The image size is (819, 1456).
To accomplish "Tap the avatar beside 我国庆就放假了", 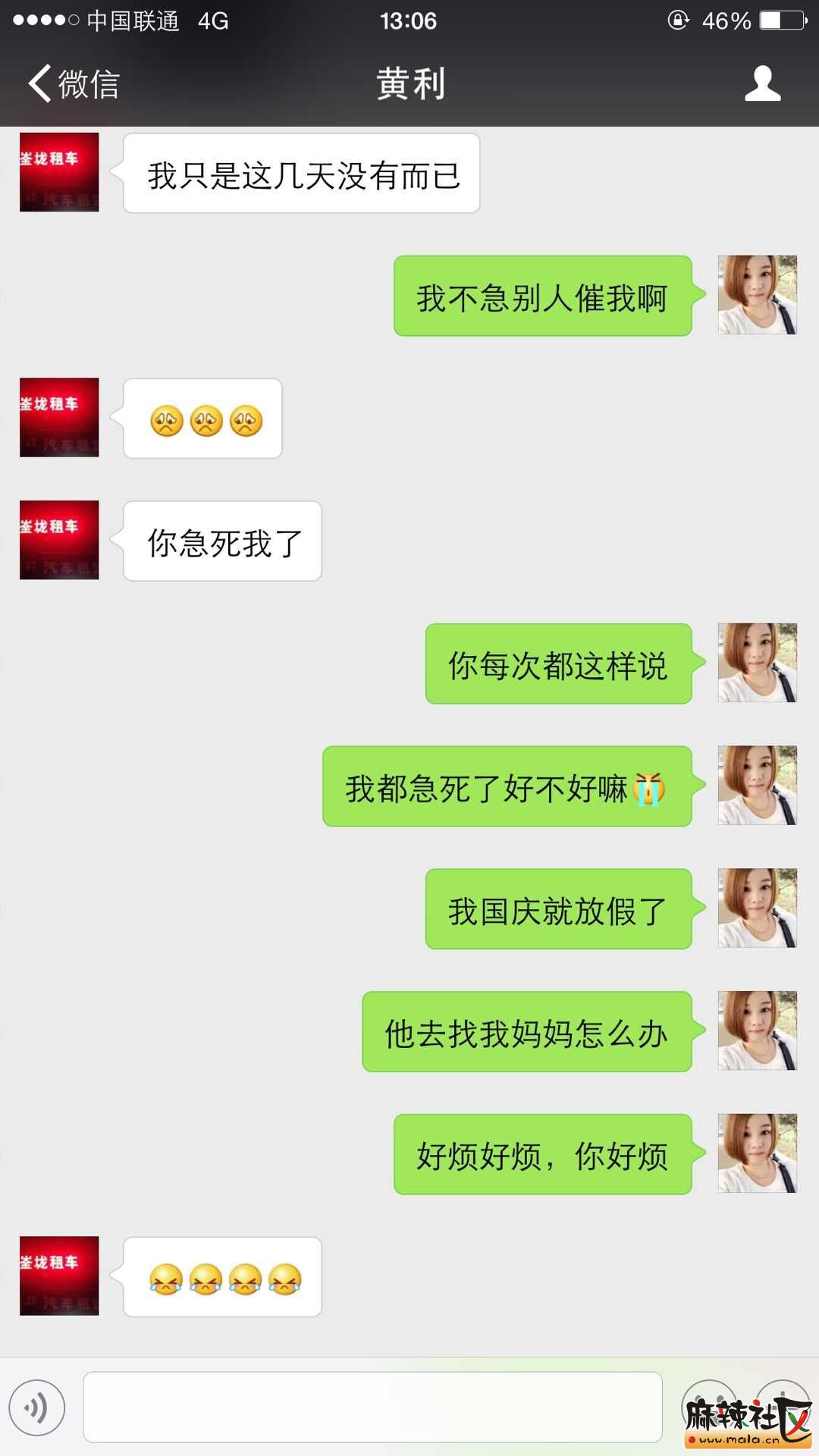I will point(757,908).
